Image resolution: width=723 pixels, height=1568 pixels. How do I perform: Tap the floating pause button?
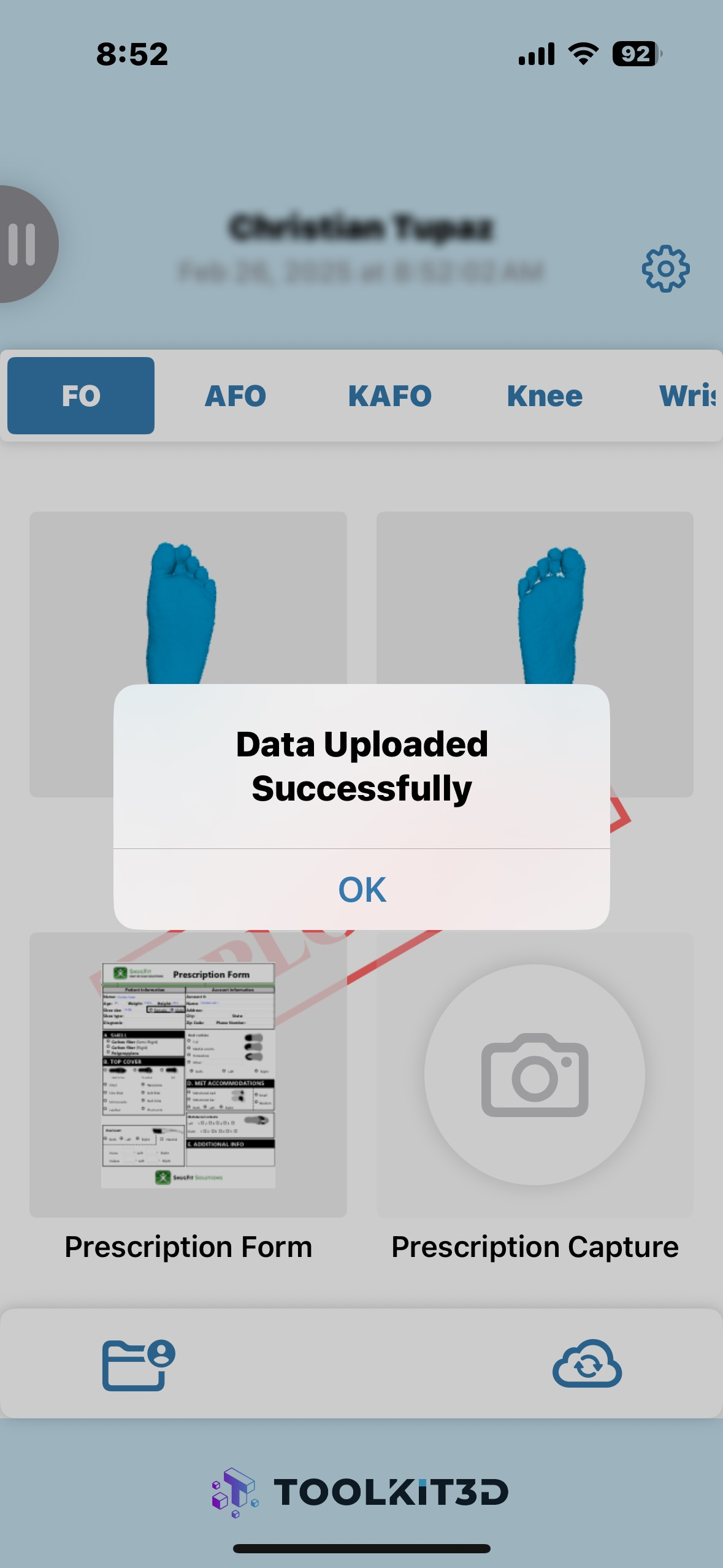(x=25, y=244)
